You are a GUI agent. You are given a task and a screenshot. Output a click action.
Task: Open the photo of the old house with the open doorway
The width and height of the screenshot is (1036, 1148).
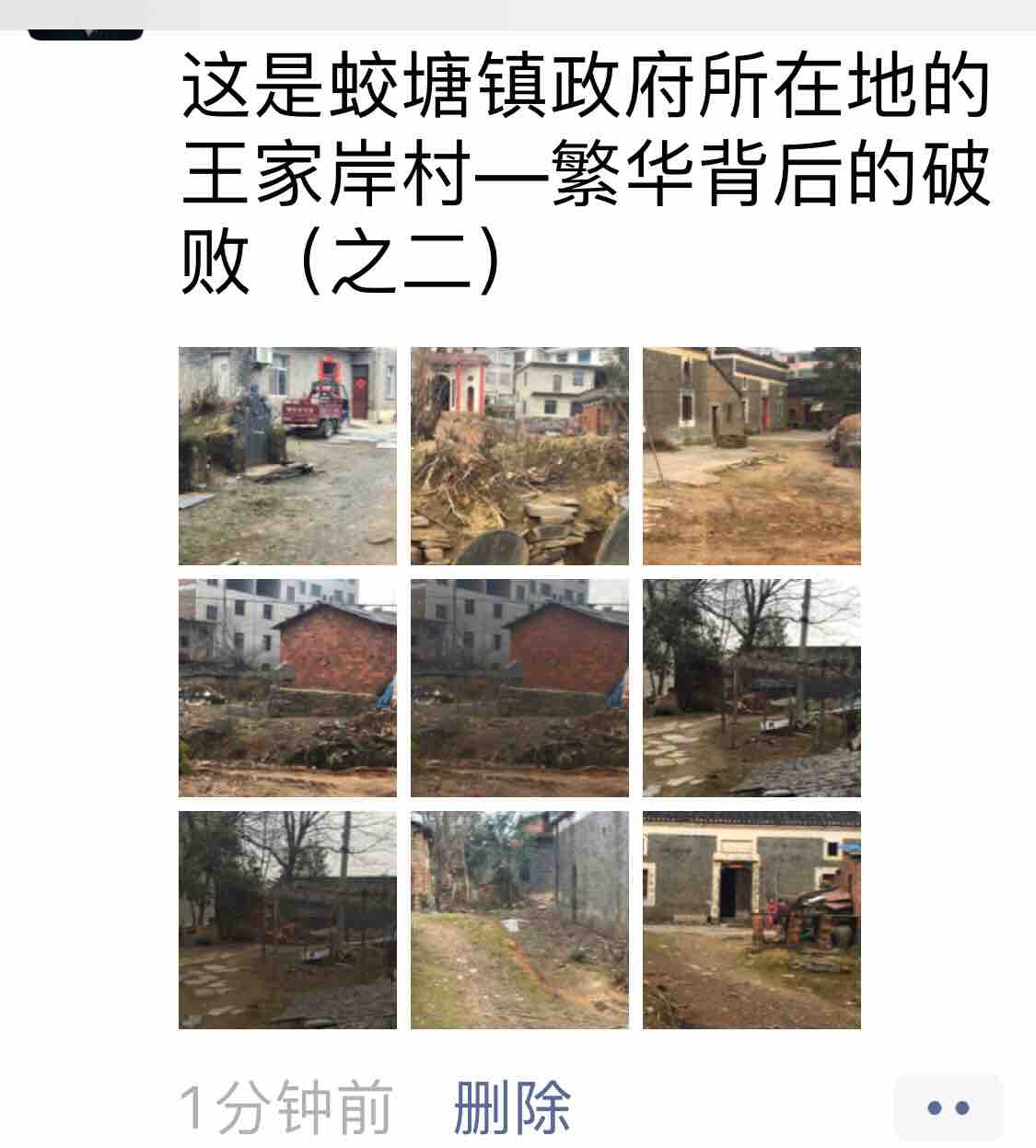click(751, 920)
